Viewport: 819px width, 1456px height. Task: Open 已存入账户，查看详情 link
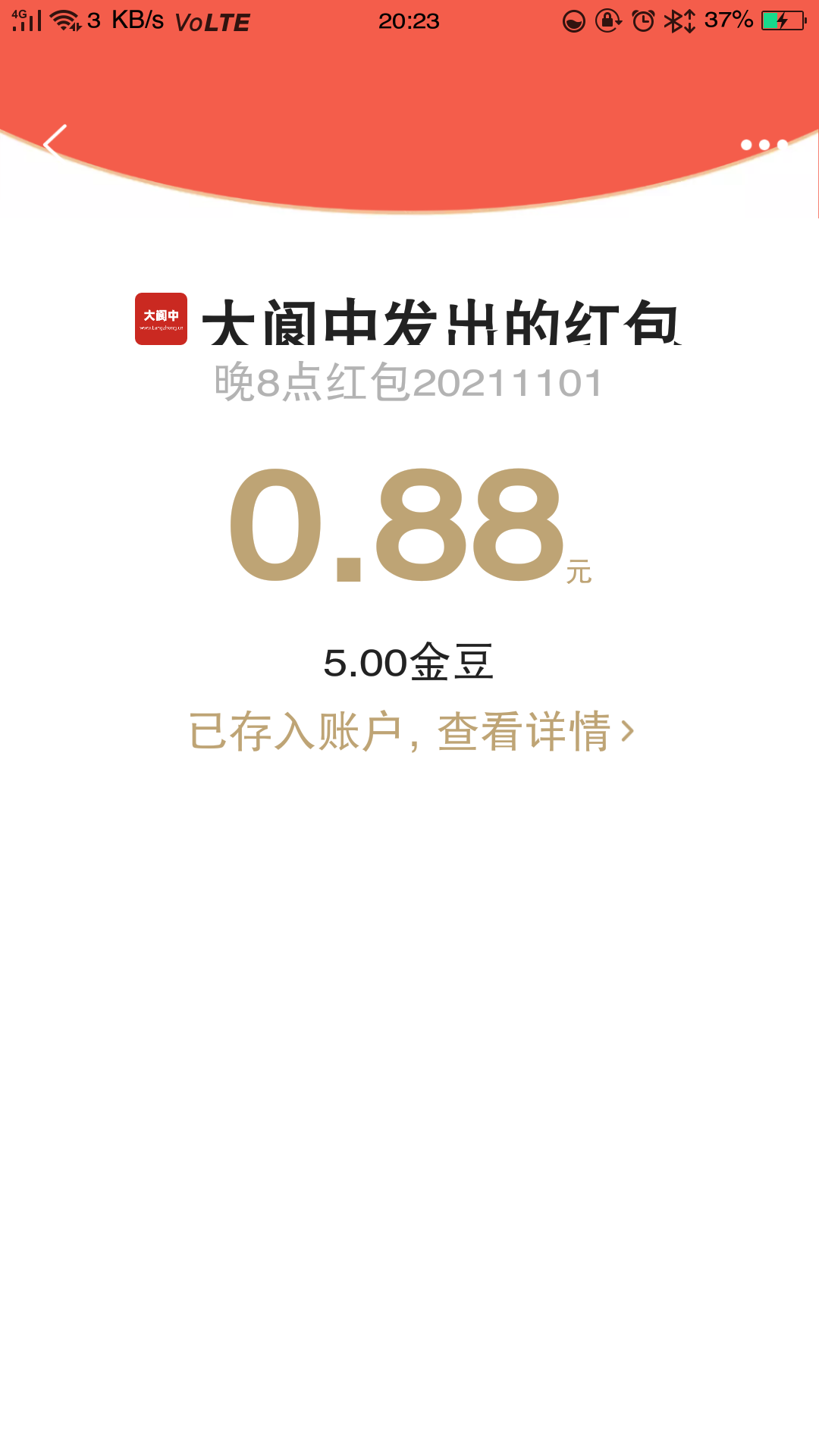410,731
